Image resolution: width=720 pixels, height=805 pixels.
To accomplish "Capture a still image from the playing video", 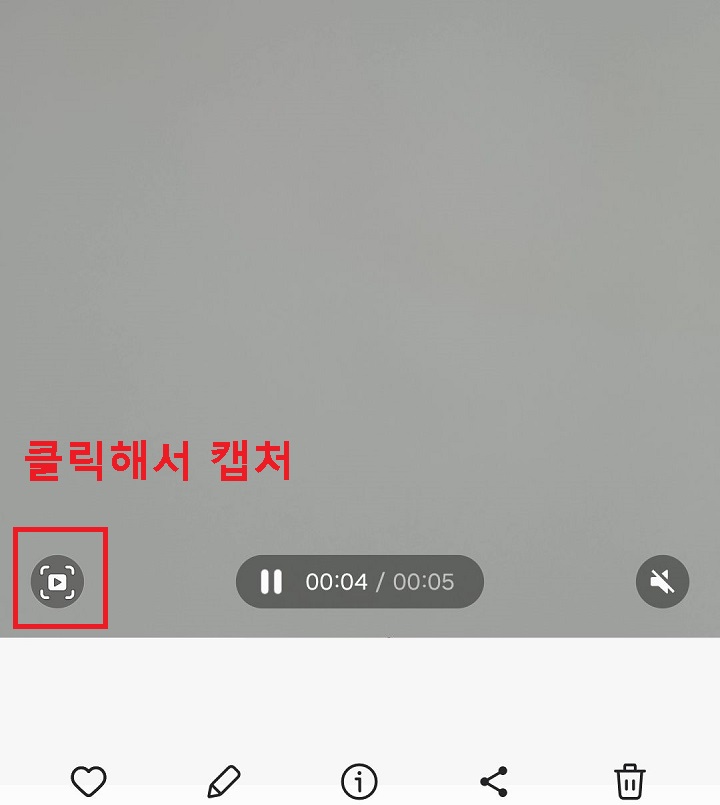I will 58,581.
